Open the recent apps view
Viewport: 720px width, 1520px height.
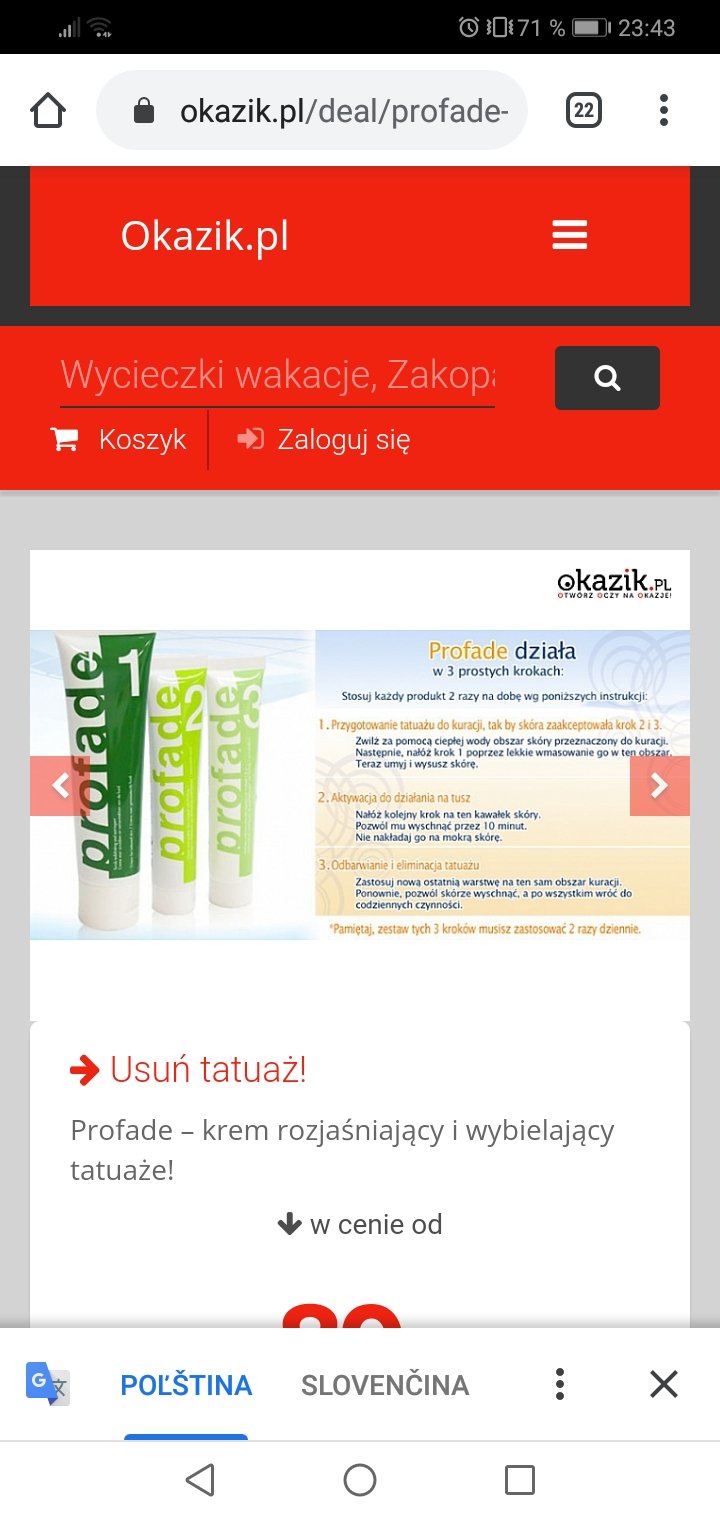(x=519, y=1479)
